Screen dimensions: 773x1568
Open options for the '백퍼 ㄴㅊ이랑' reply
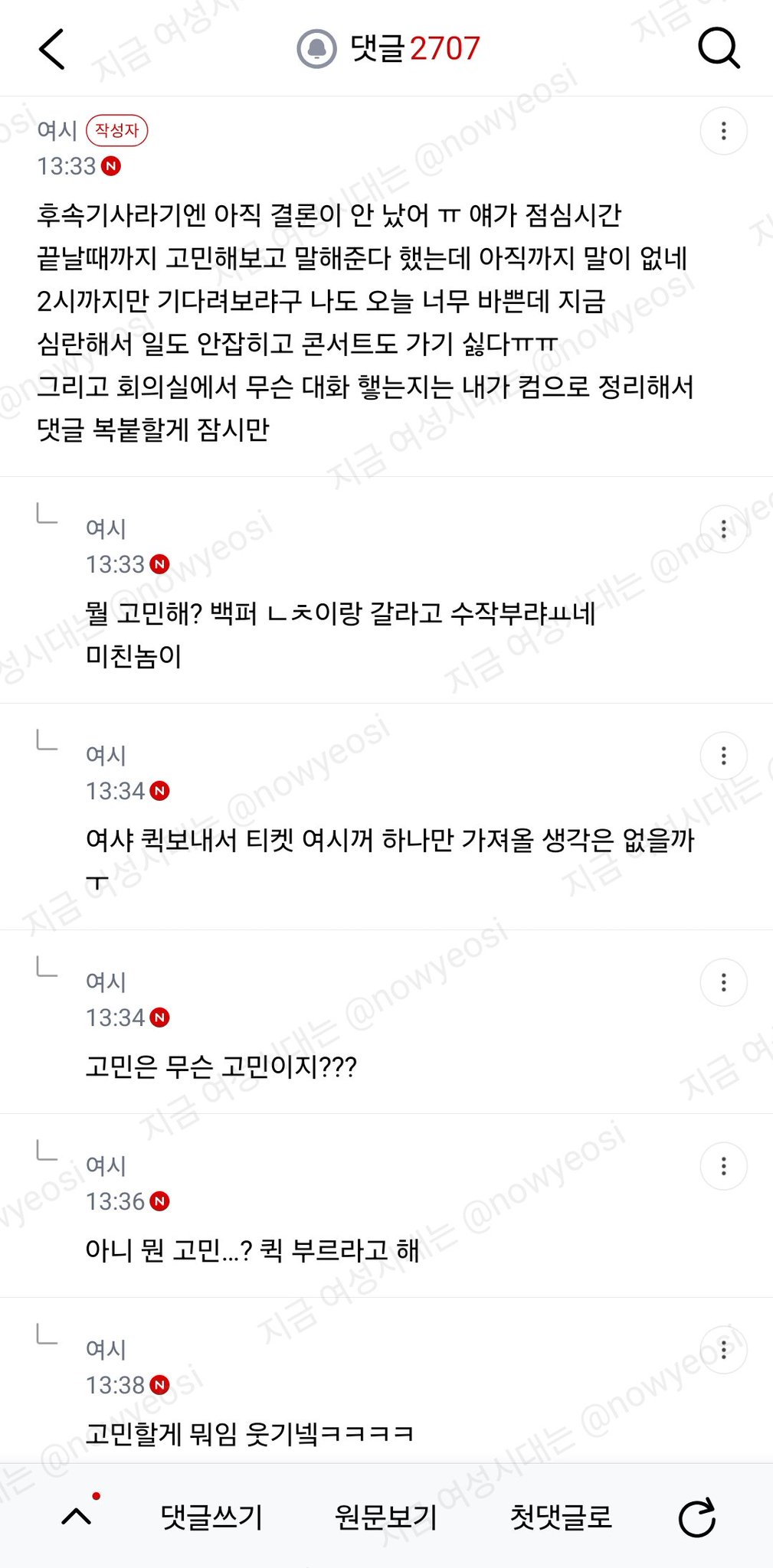pos(723,529)
